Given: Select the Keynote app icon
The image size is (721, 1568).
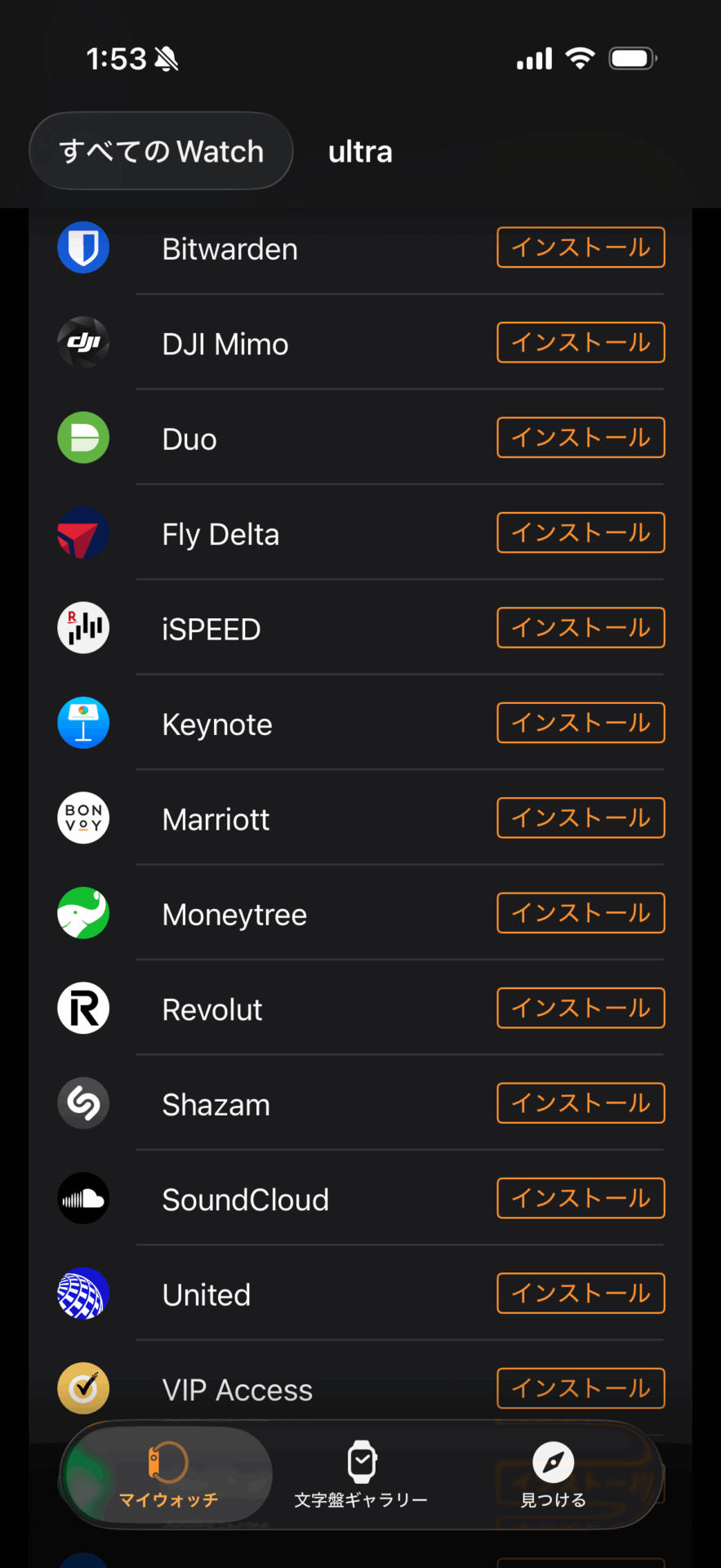Looking at the screenshot, I should coord(82,722).
